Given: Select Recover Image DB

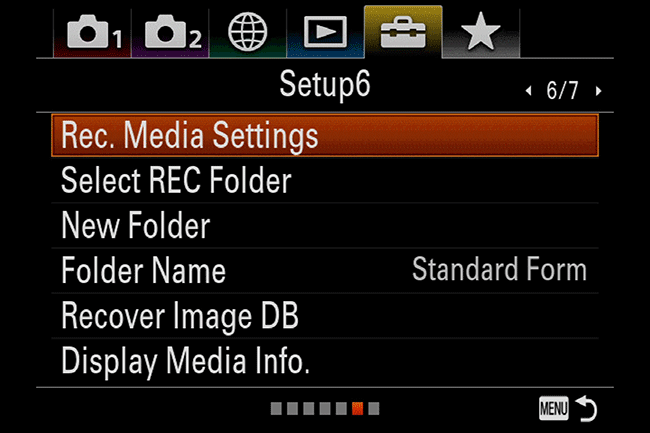Looking at the screenshot, I should (324, 317).
